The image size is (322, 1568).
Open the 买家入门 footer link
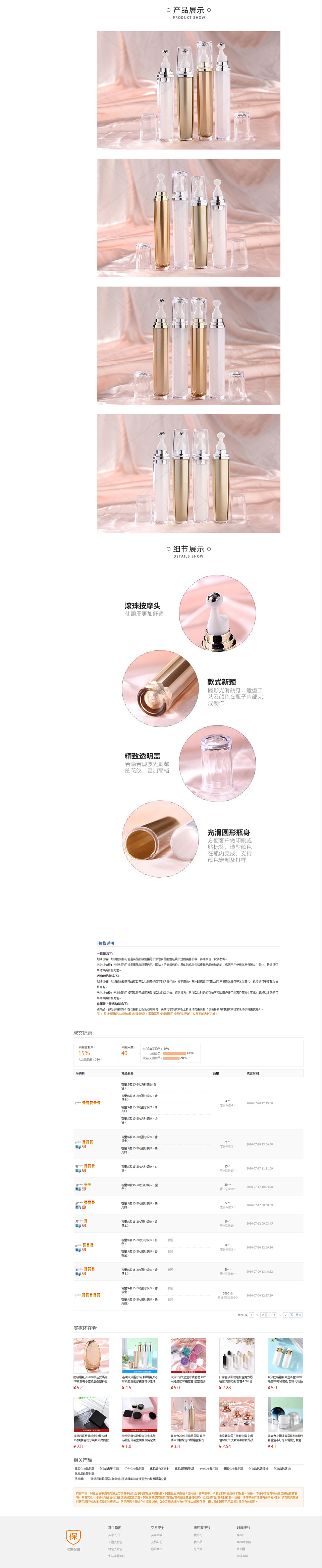point(114,1534)
